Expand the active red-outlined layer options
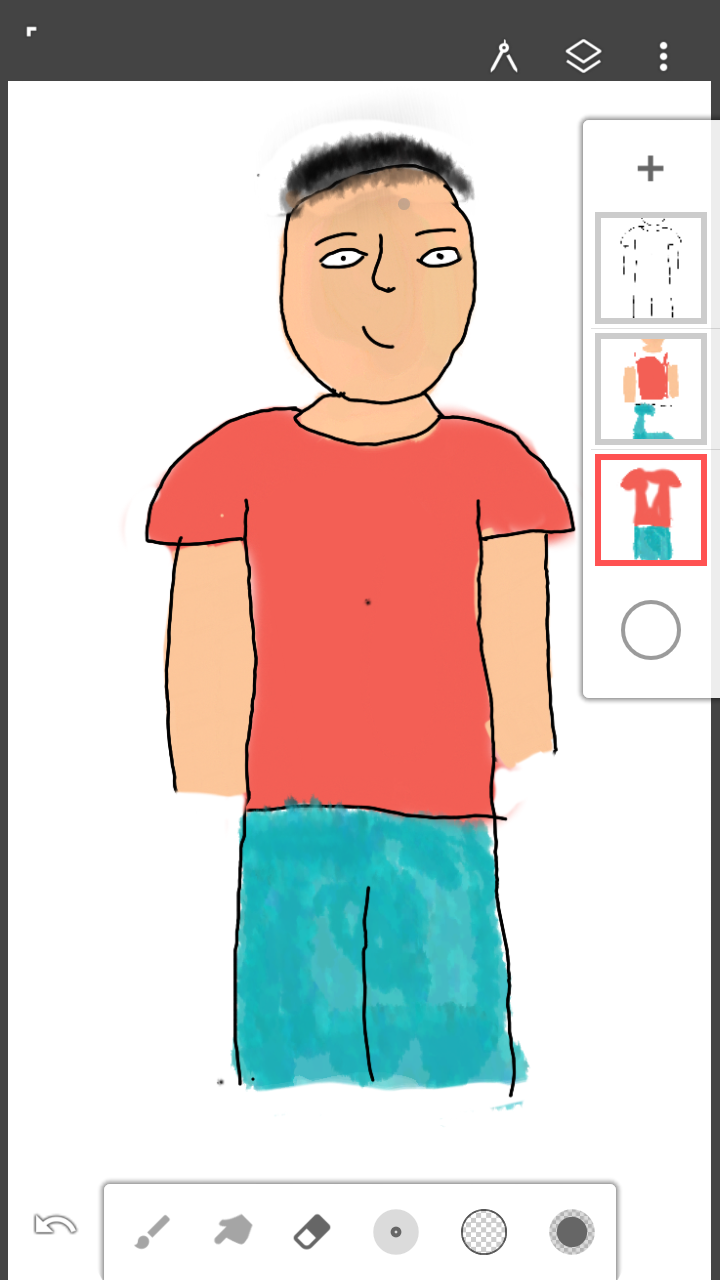The width and height of the screenshot is (720, 1280). click(x=650, y=509)
